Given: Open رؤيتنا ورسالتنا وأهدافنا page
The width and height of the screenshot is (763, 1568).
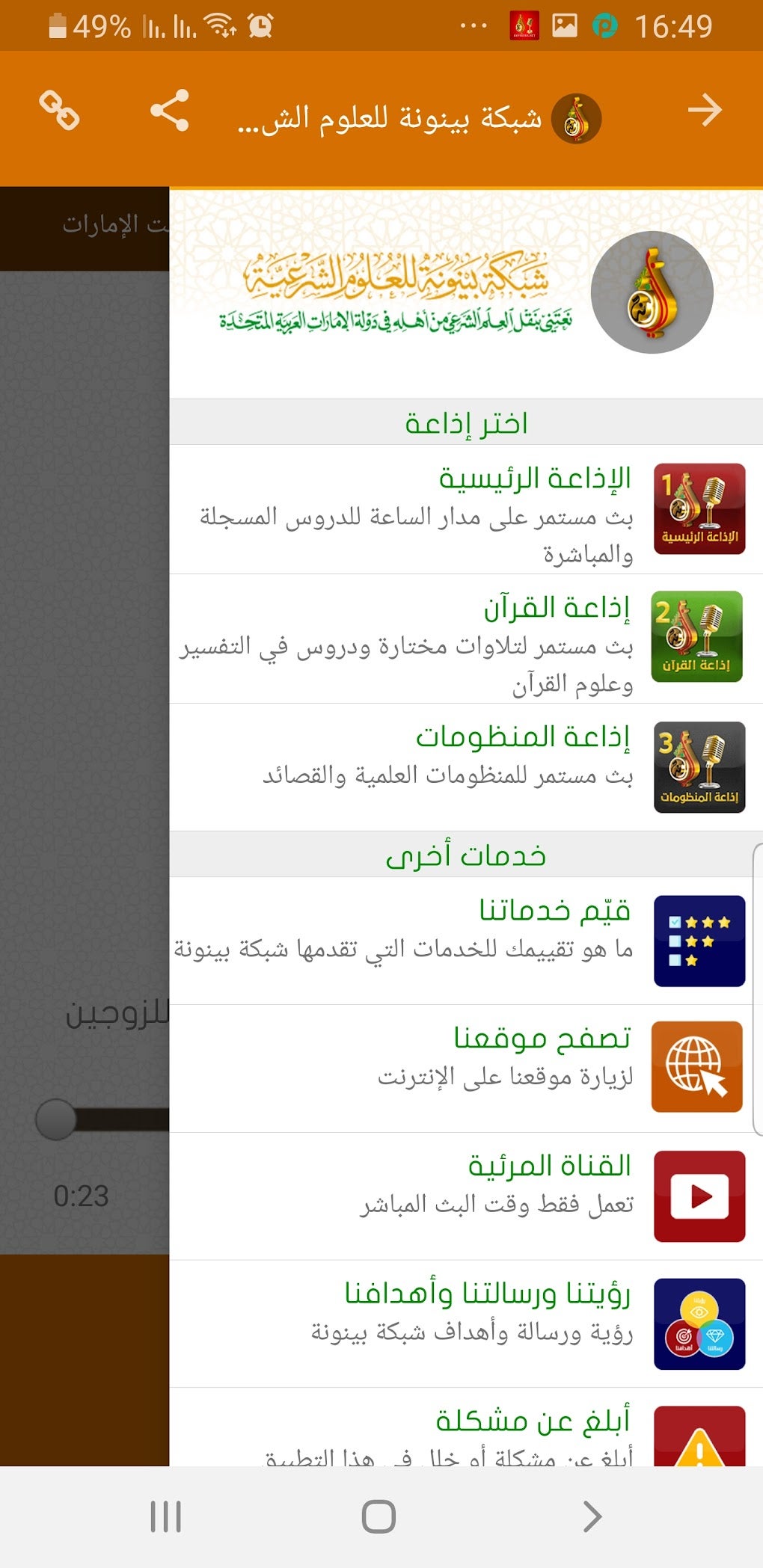Looking at the screenshot, I should pos(465,1323).
